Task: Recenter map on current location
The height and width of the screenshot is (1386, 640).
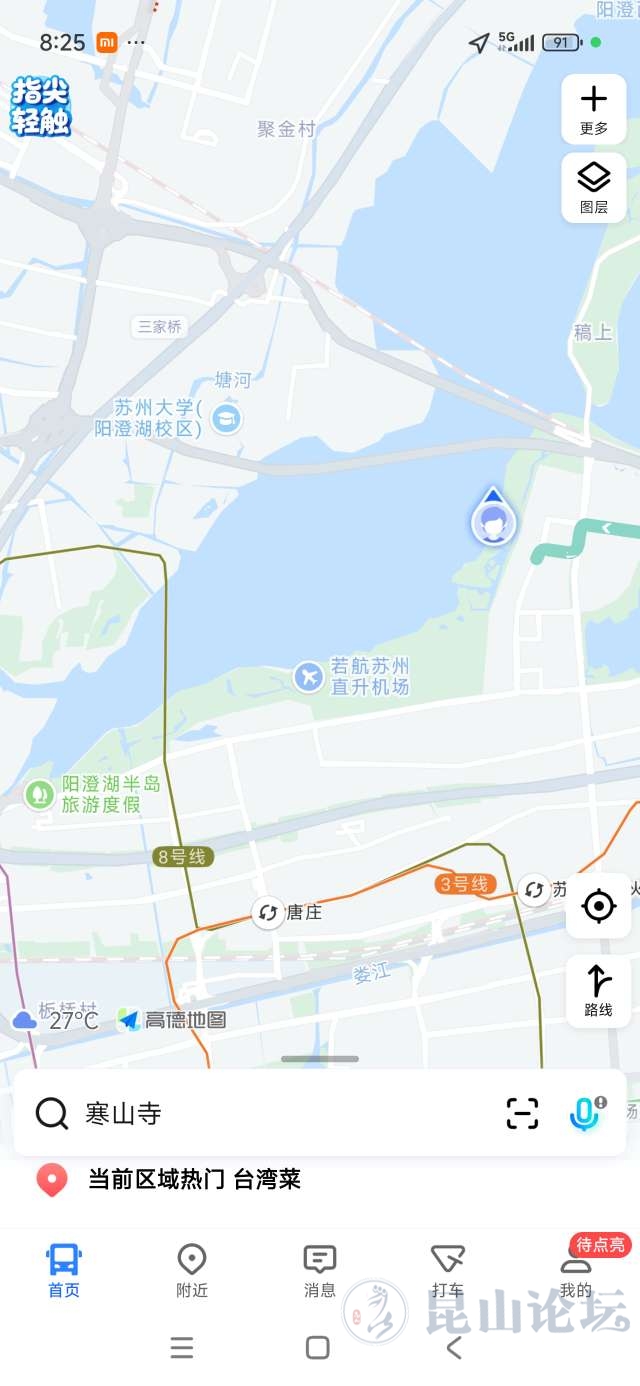Action: (x=598, y=906)
